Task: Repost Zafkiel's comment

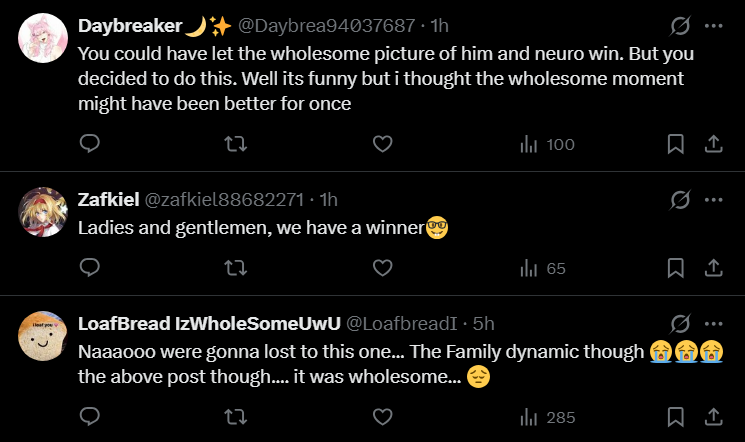Action: click(235, 268)
